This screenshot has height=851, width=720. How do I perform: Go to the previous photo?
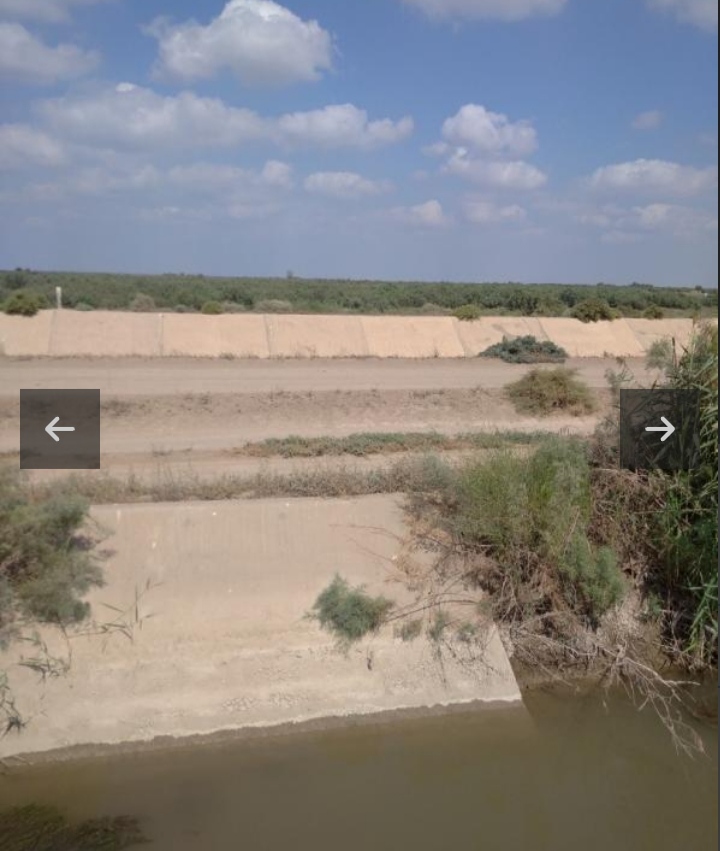[60, 429]
